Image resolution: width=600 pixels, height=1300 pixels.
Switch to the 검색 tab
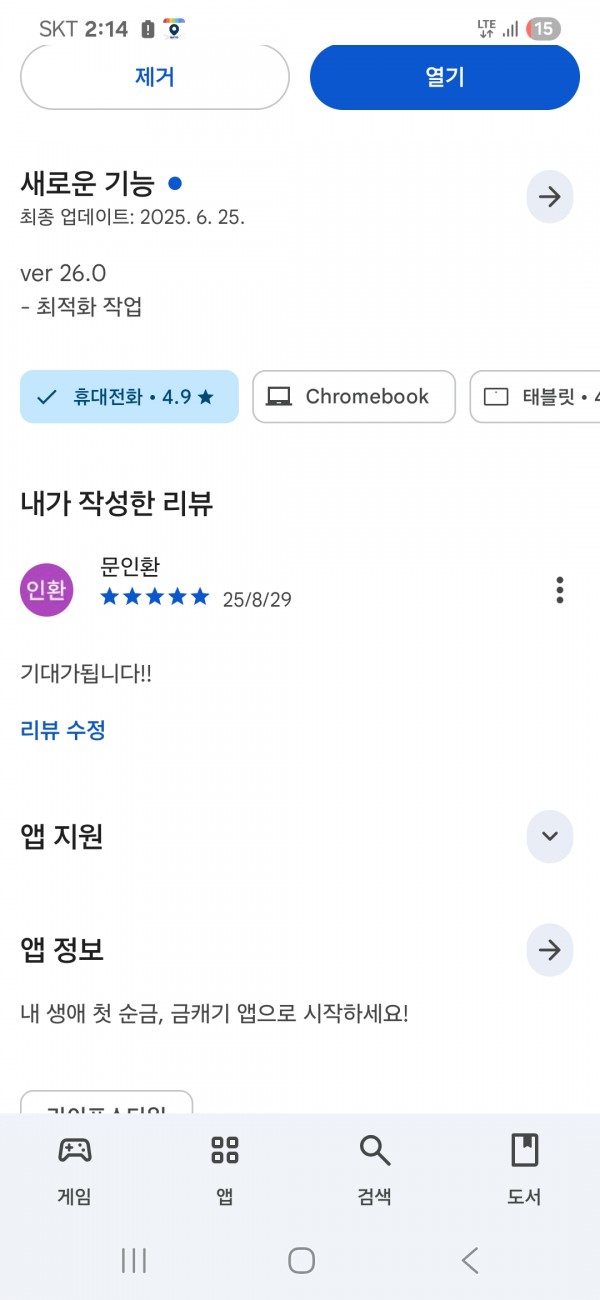[x=375, y=1168]
